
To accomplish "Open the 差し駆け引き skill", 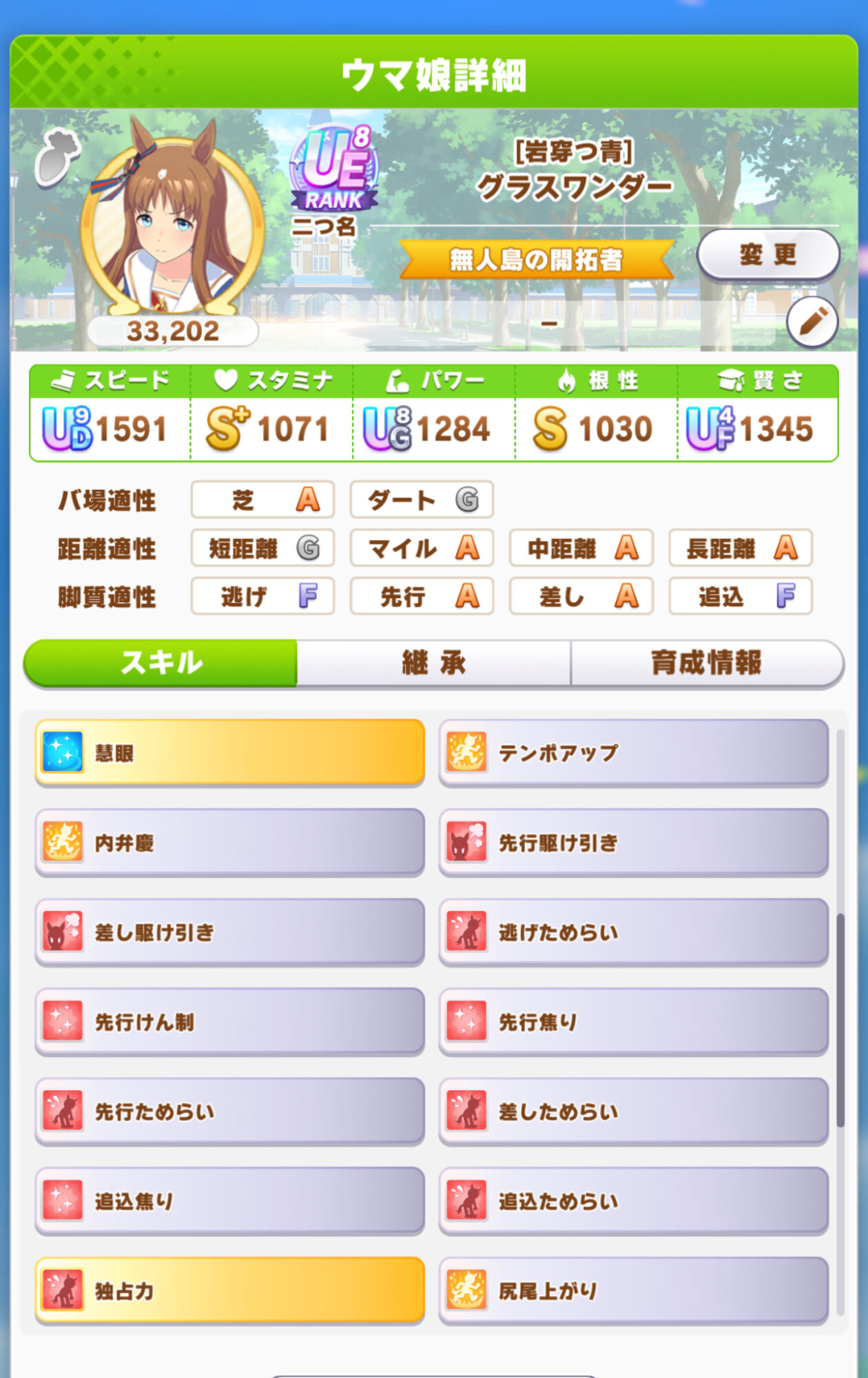I will coord(229,932).
